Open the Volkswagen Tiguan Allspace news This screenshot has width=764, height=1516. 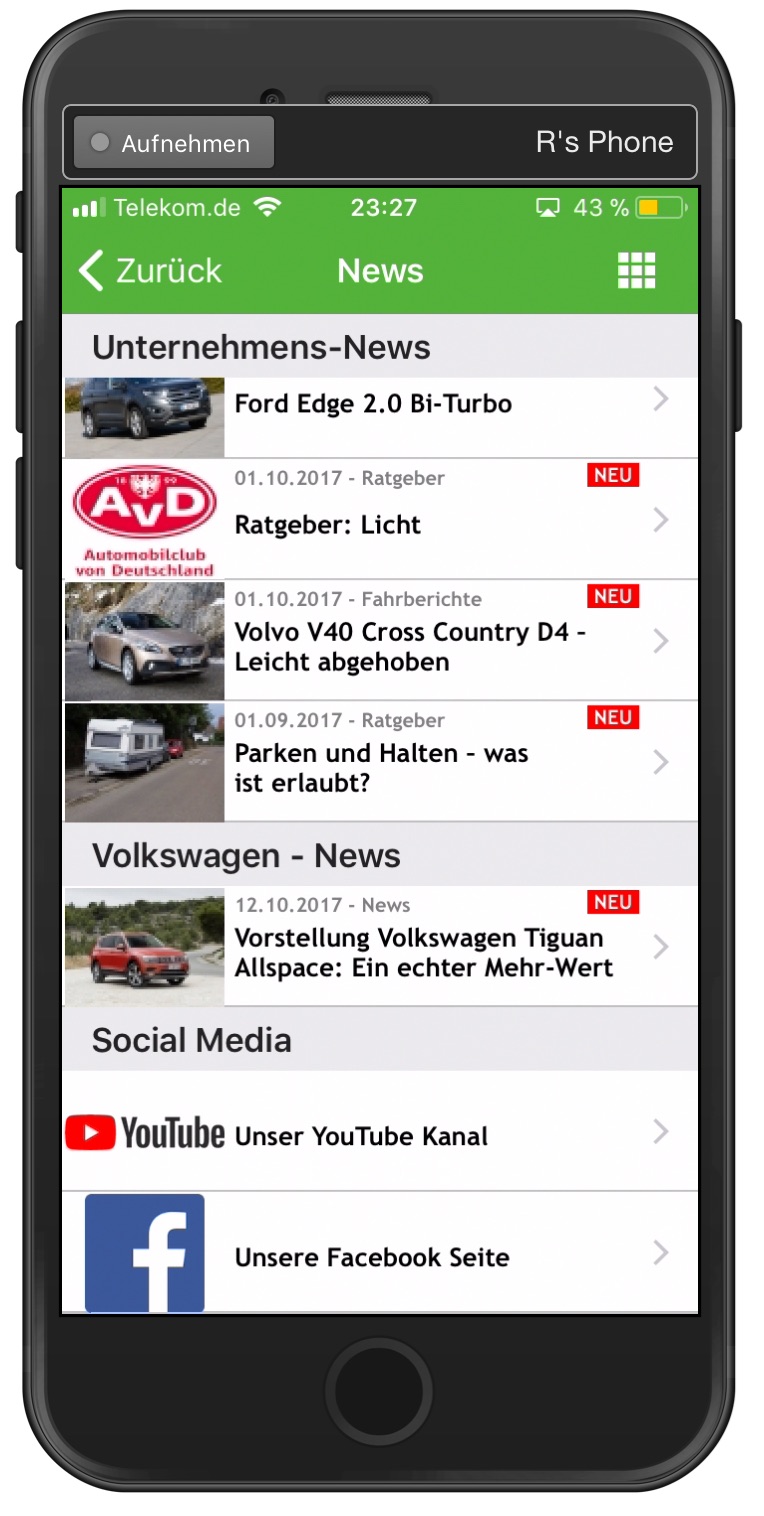click(x=380, y=946)
